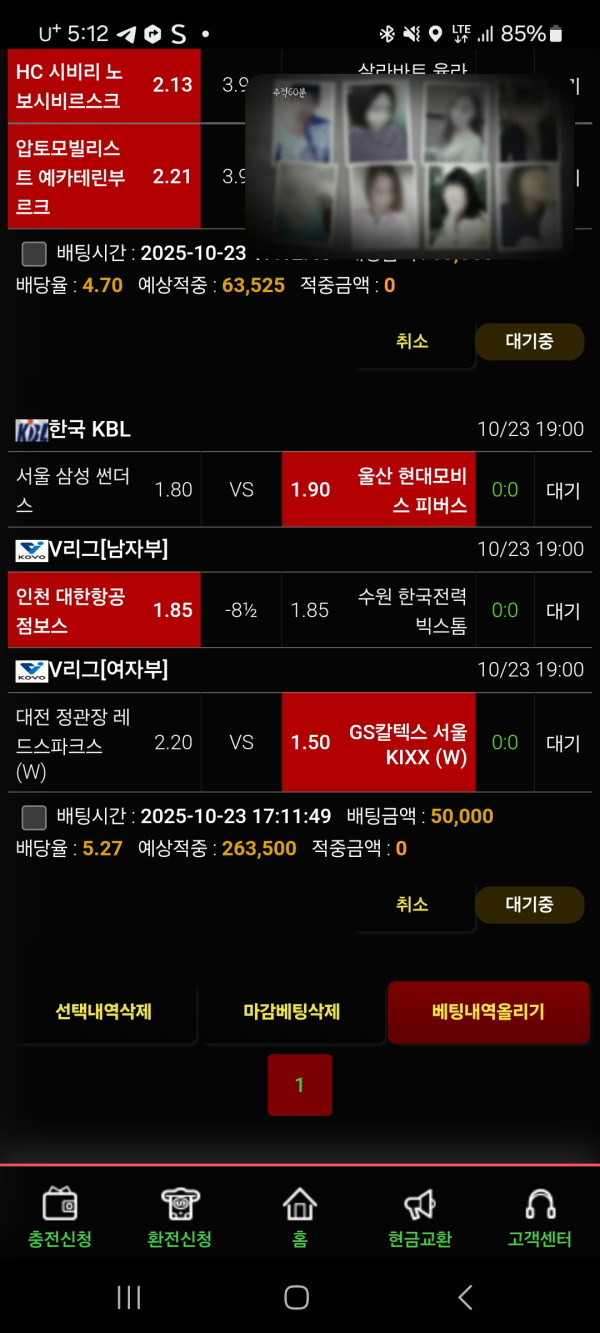Open 현금교환 in the bottom bar
Image resolution: width=600 pixels, height=1333 pixels.
coord(420,1217)
